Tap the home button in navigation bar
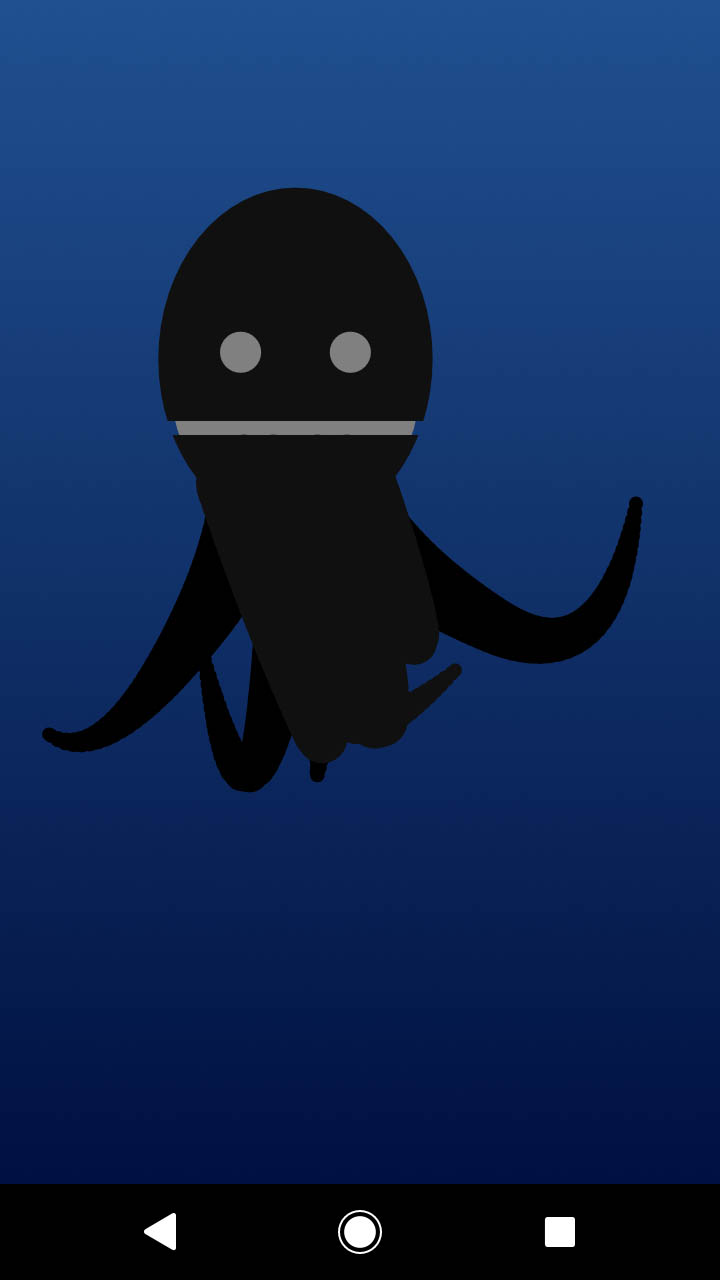Screen dimensions: 720x1280 pos(360,1231)
